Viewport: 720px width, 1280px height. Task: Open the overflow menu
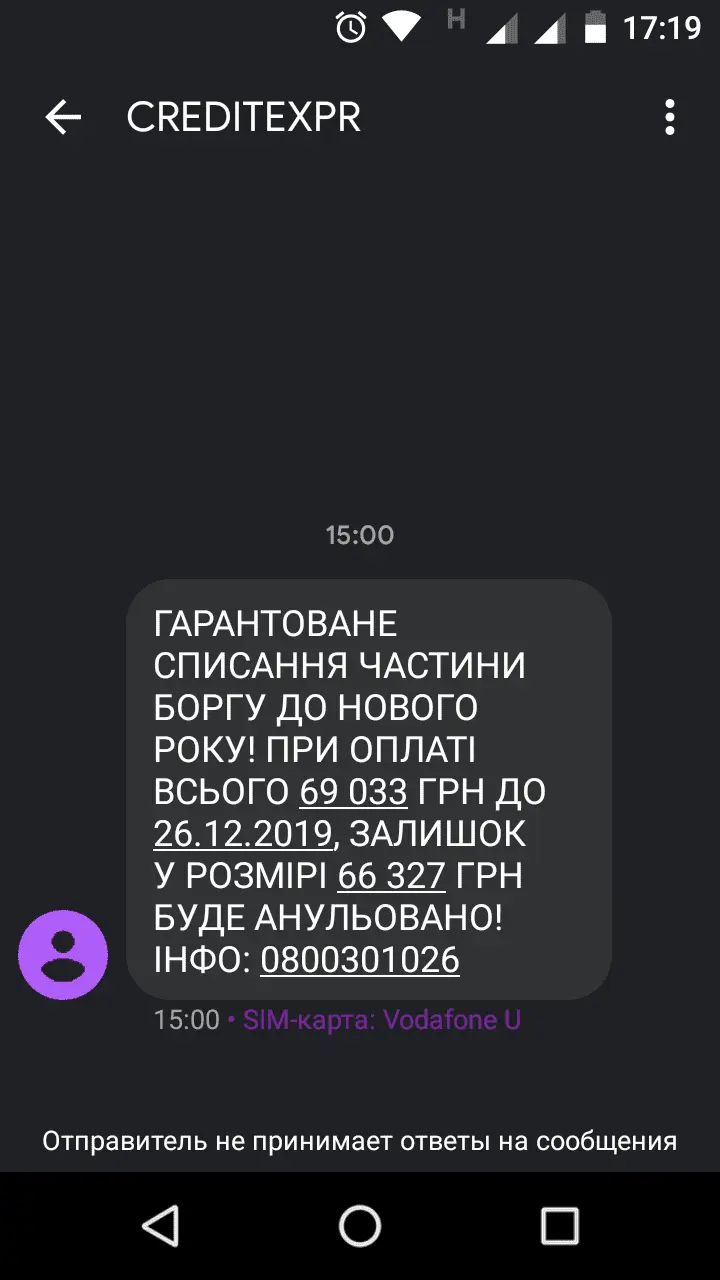point(670,118)
